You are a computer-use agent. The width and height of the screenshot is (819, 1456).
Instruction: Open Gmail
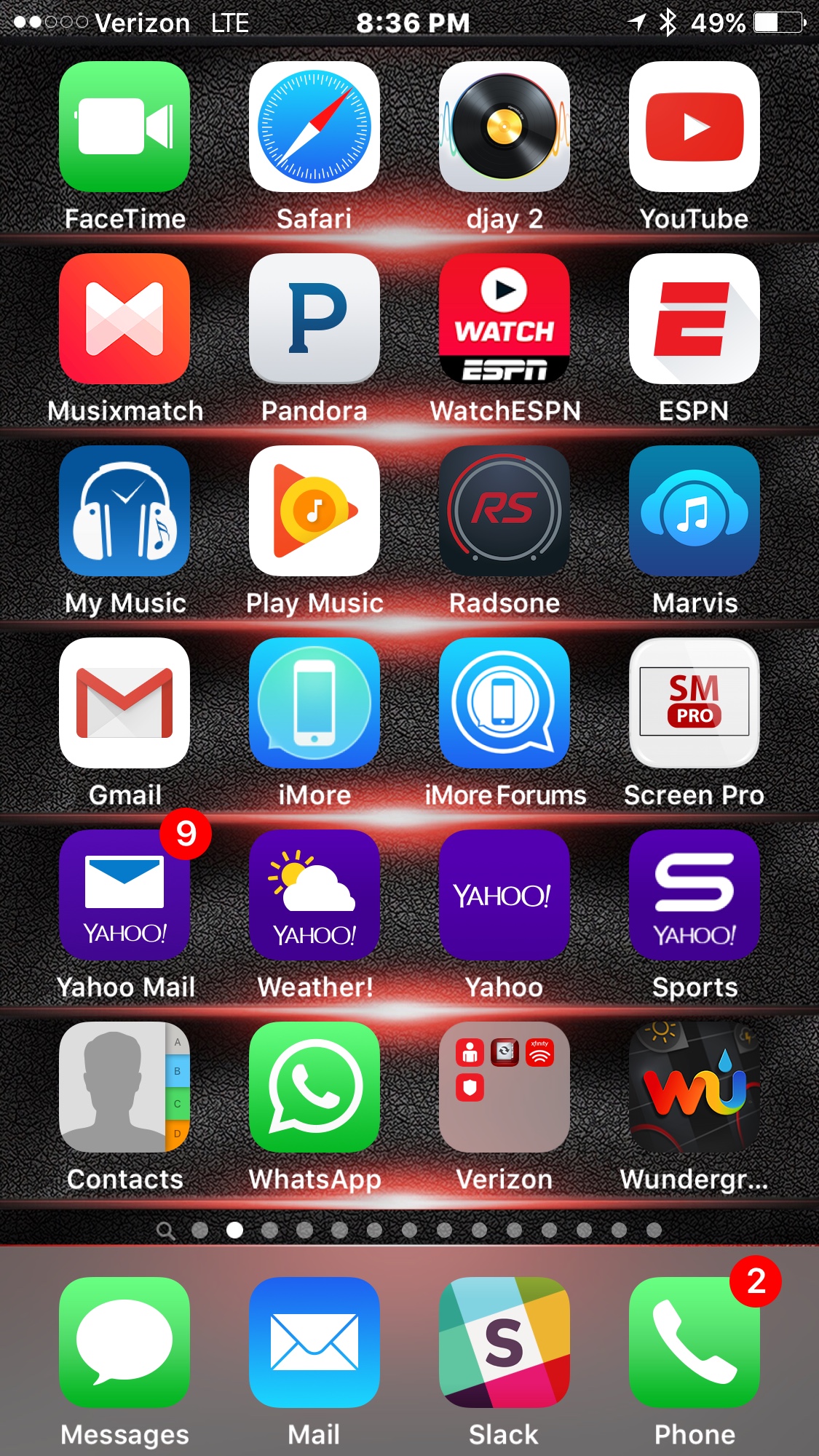(x=124, y=703)
